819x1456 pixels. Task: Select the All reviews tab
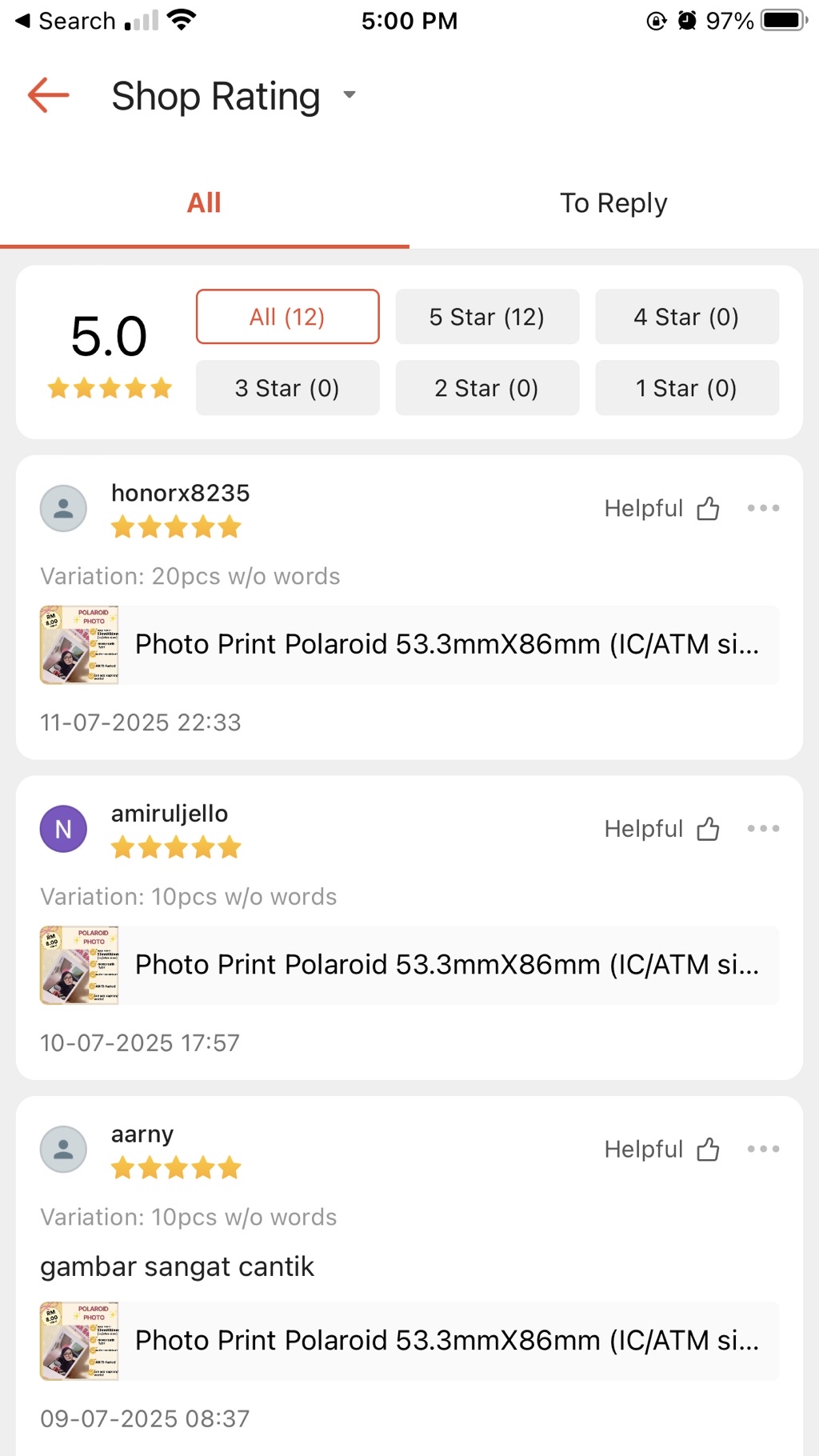point(204,202)
